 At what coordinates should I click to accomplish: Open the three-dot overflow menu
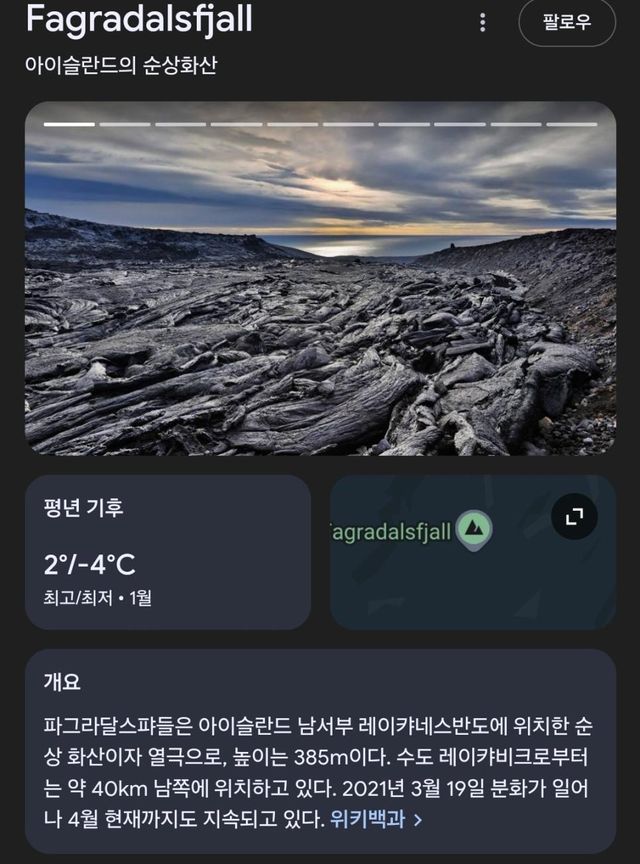(x=483, y=22)
